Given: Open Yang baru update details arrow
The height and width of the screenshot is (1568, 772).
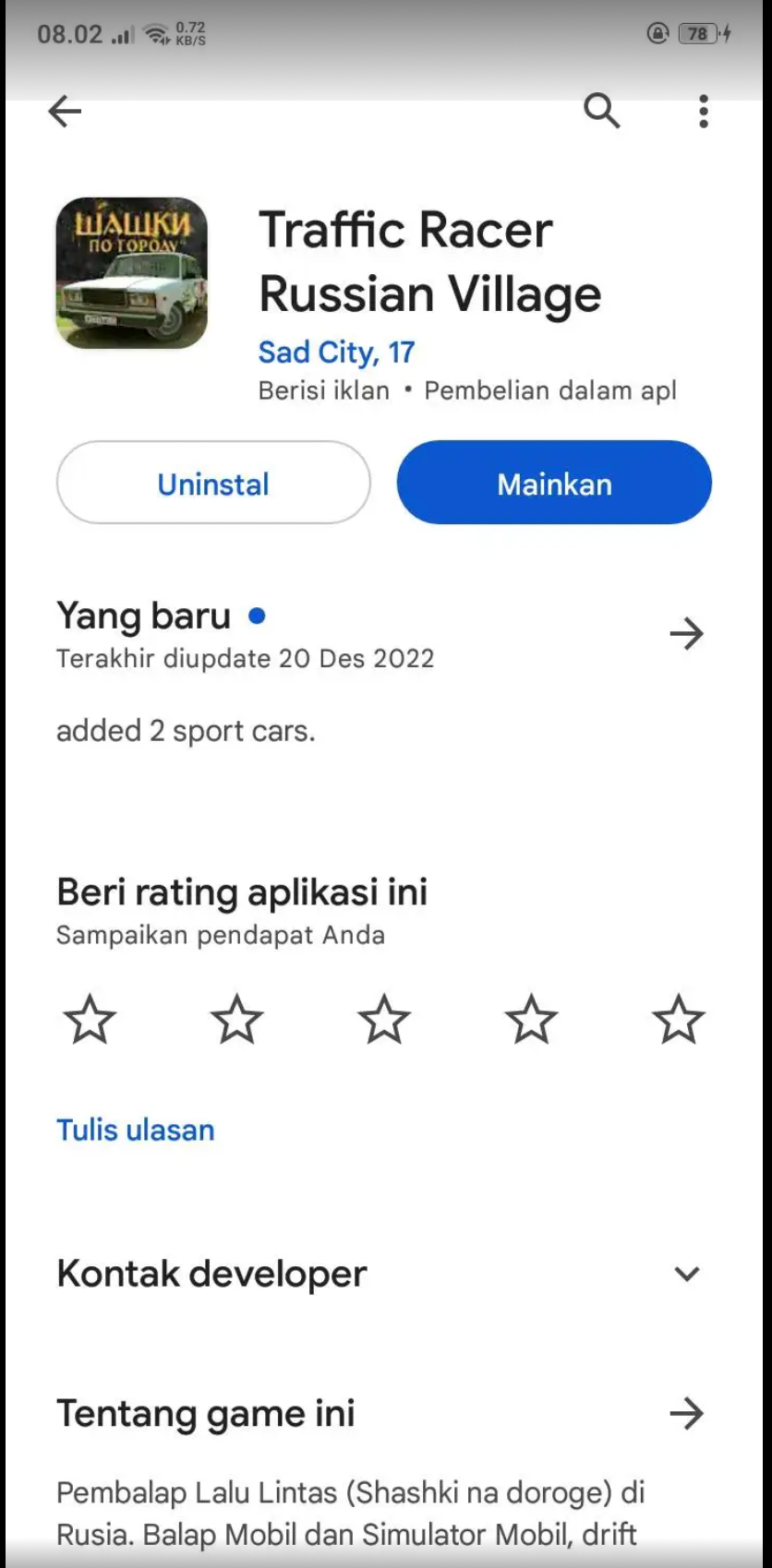Looking at the screenshot, I should (x=686, y=634).
